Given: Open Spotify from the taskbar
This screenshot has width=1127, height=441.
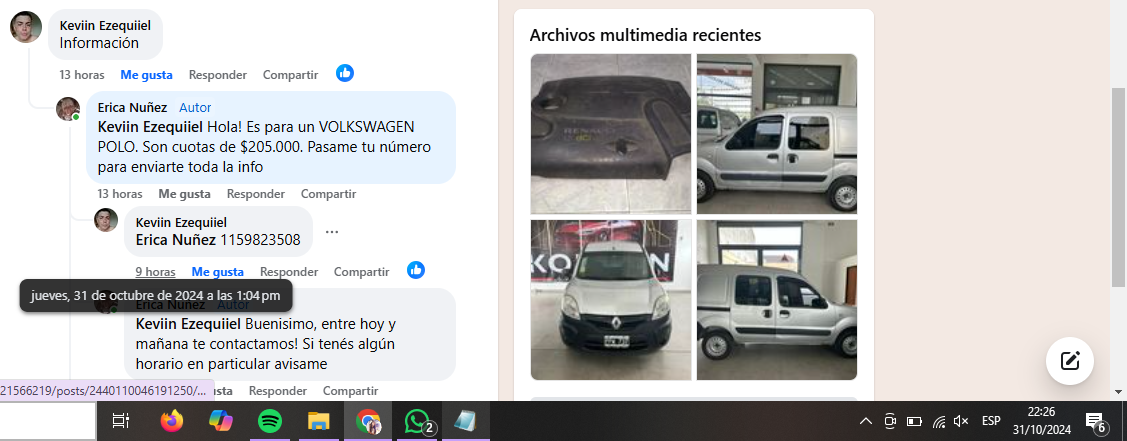Looking at the screenshot, I should (269, 421).
